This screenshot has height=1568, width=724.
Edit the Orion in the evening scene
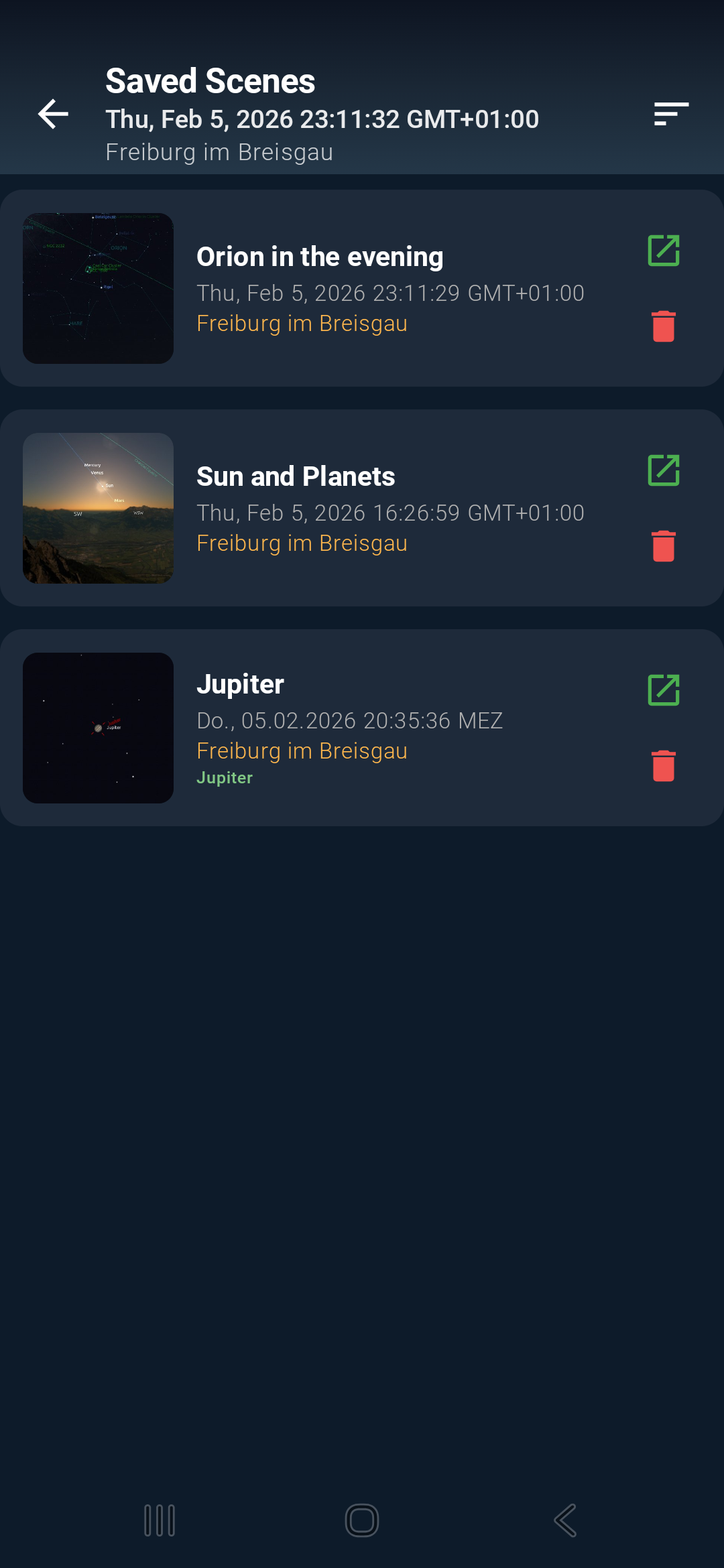tap(664, 251)
